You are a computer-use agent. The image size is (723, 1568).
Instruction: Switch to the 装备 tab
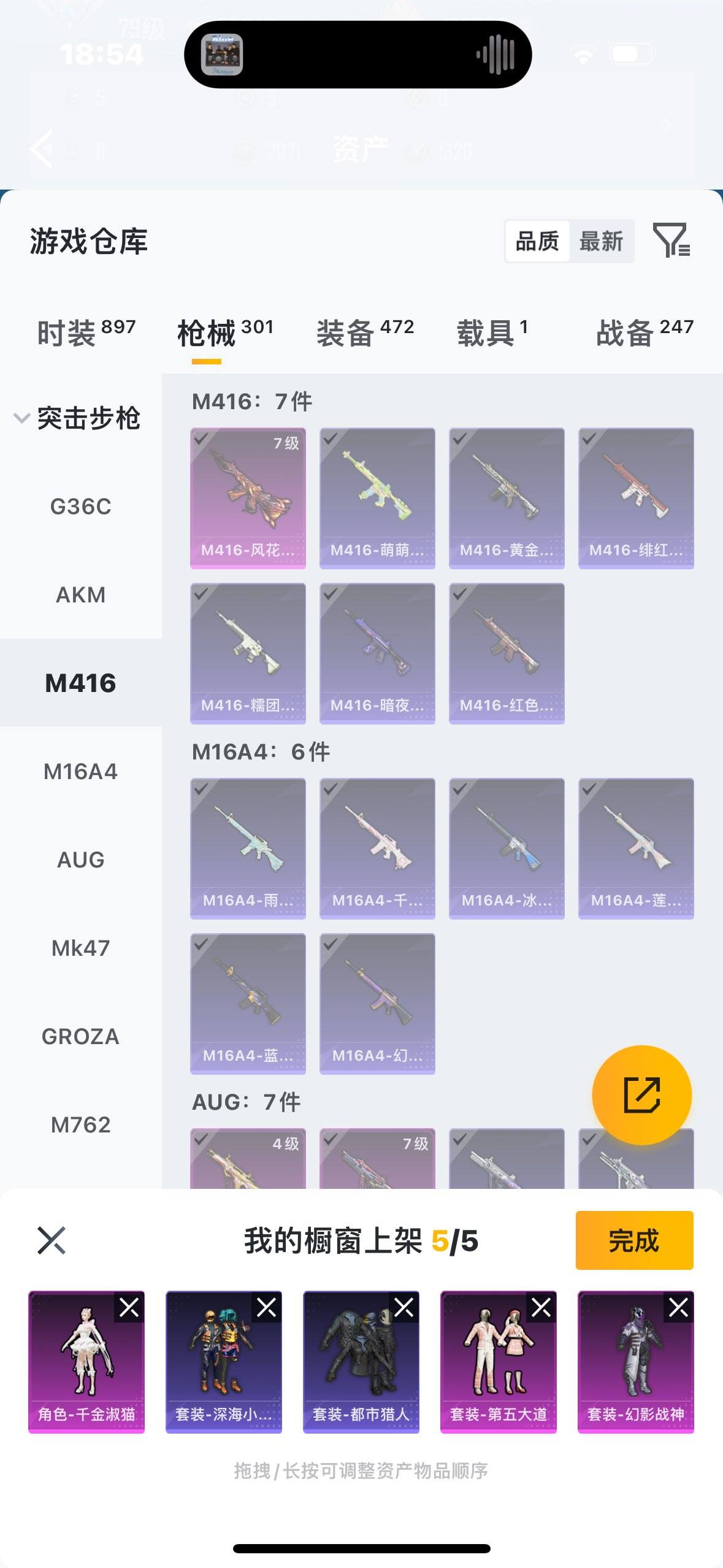(365, 332)
